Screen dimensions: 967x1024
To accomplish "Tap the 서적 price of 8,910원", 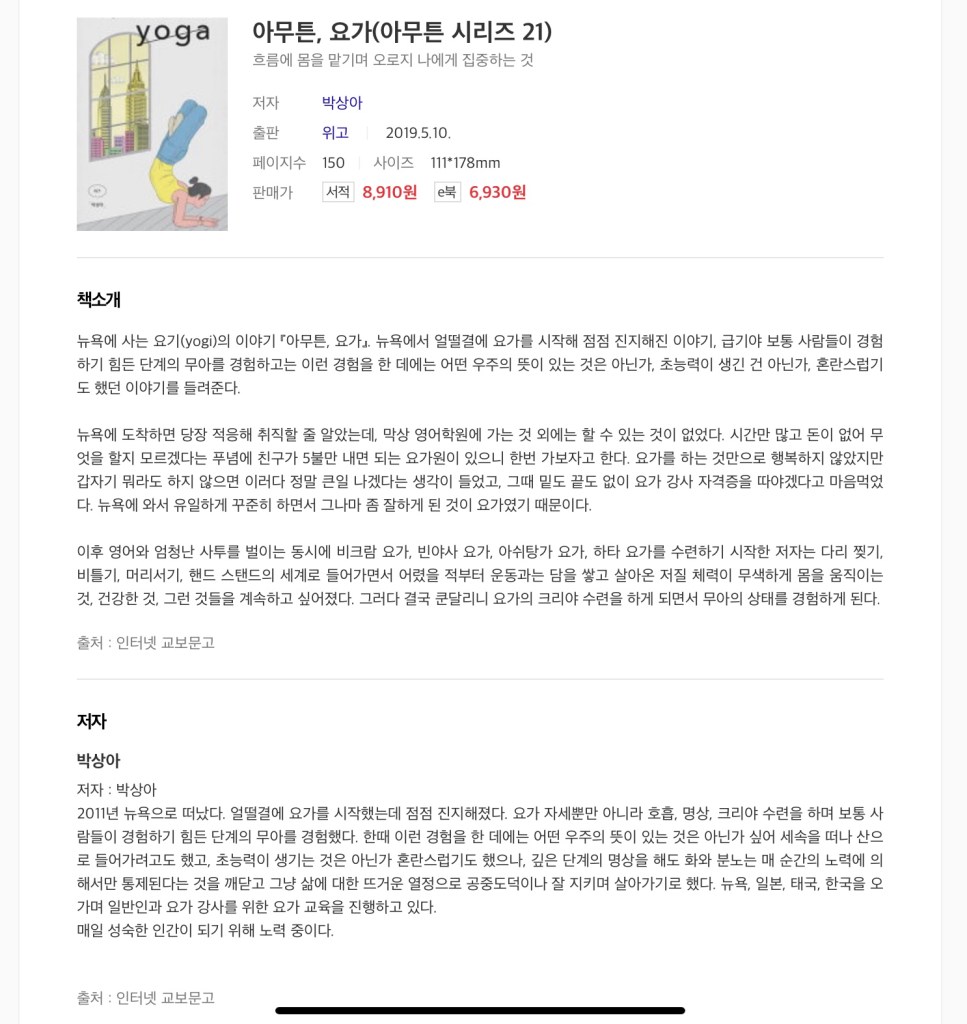I will click(x=389, y=192).
